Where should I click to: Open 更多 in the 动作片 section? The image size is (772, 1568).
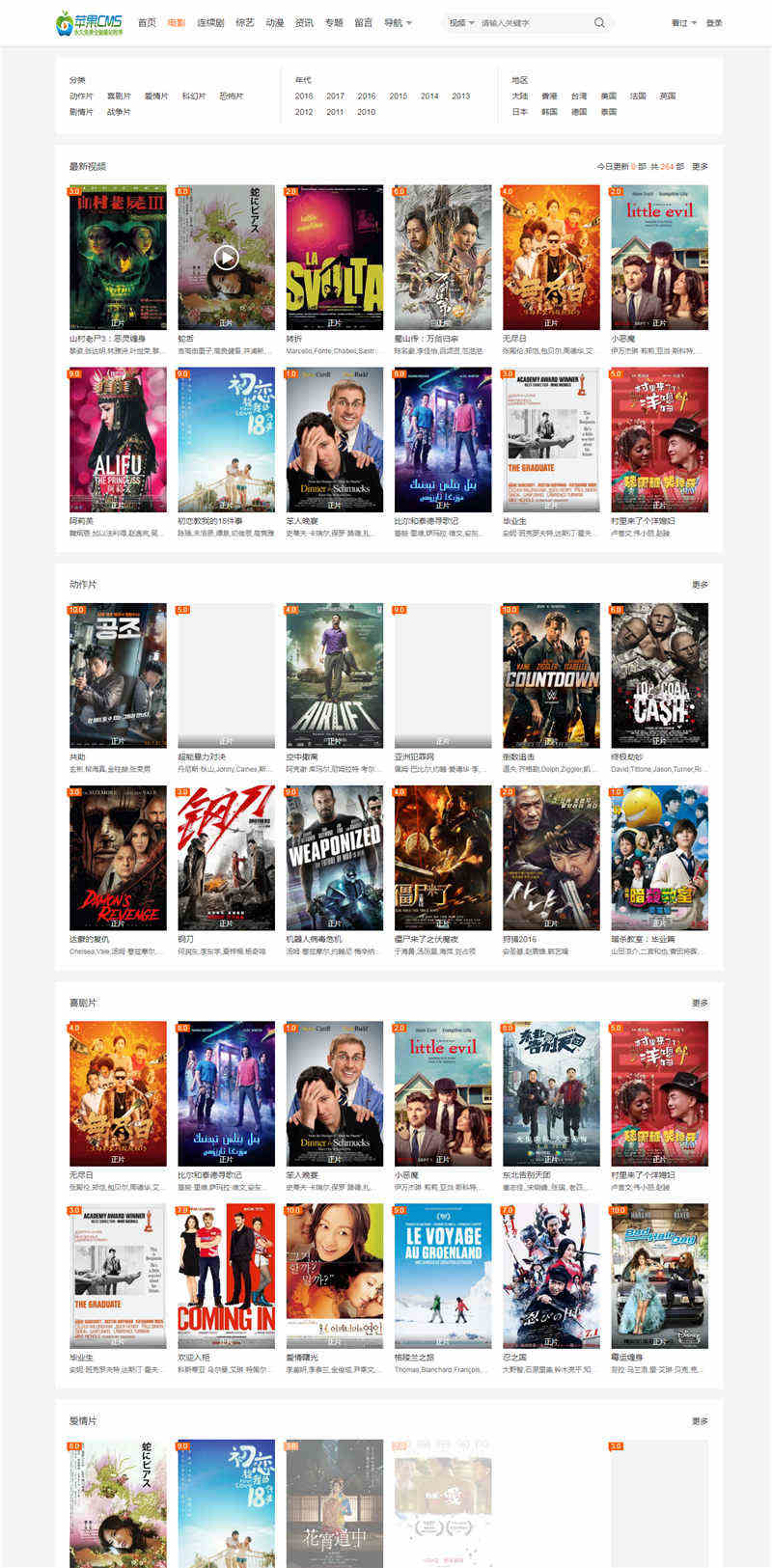700,585
